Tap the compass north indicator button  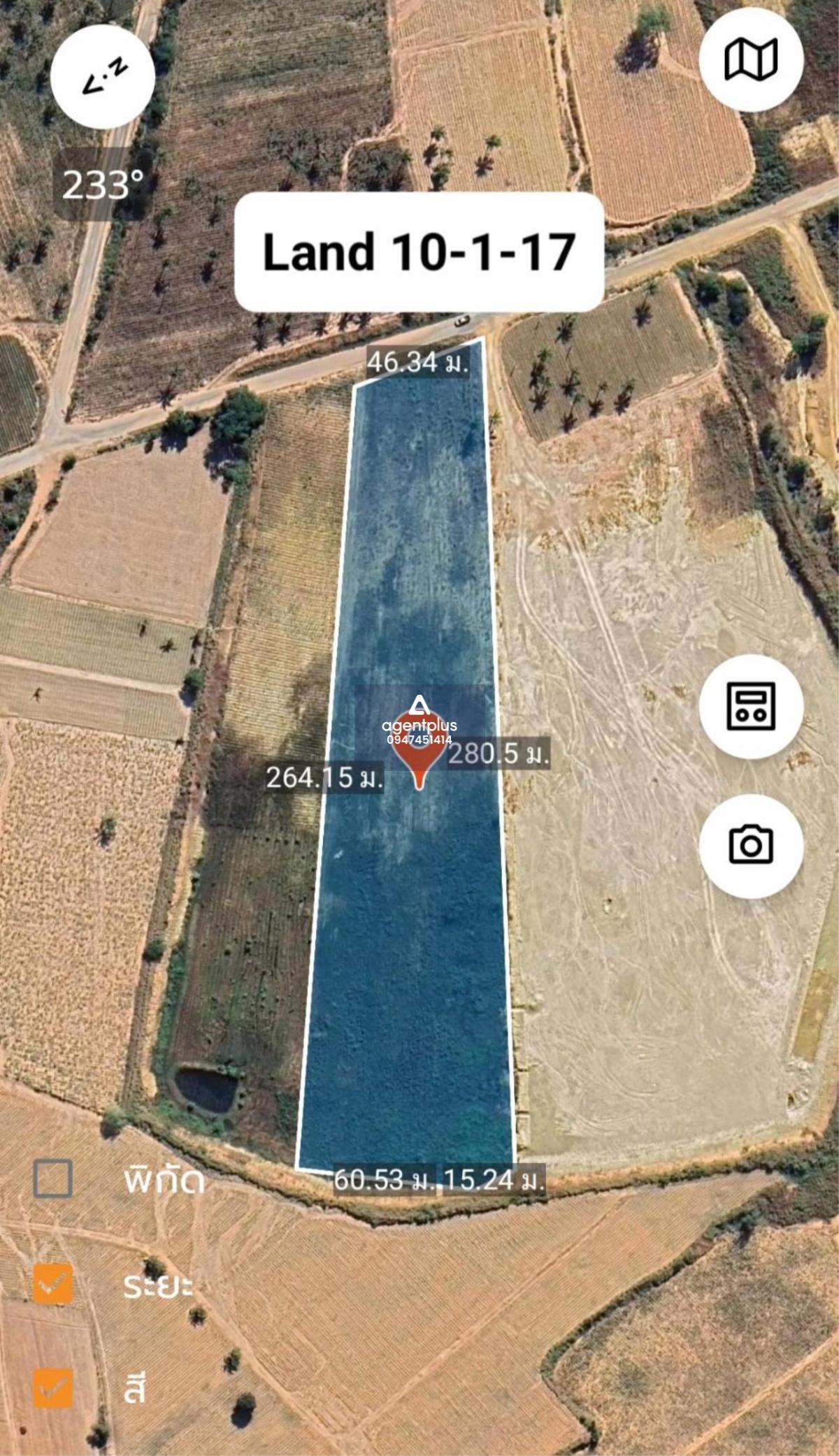103,77
